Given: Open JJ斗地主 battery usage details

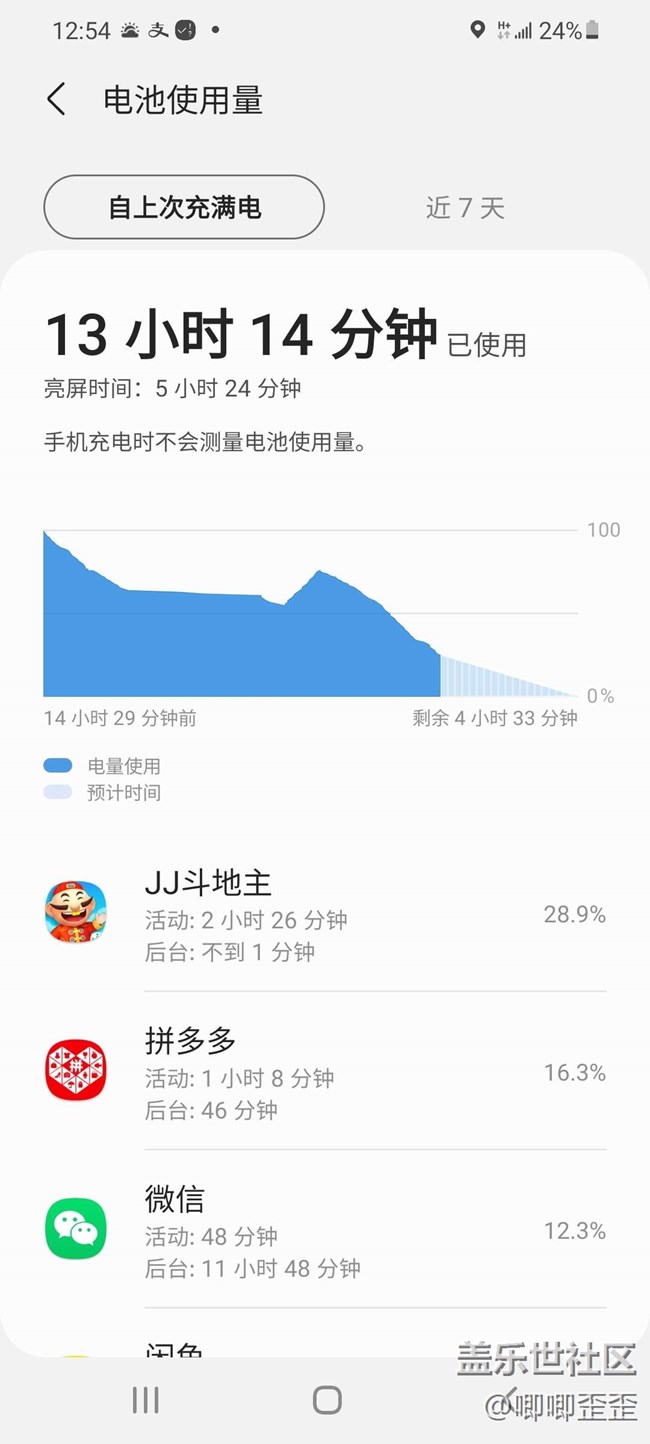Looking at the screenshot, I should tap(325, 914).
